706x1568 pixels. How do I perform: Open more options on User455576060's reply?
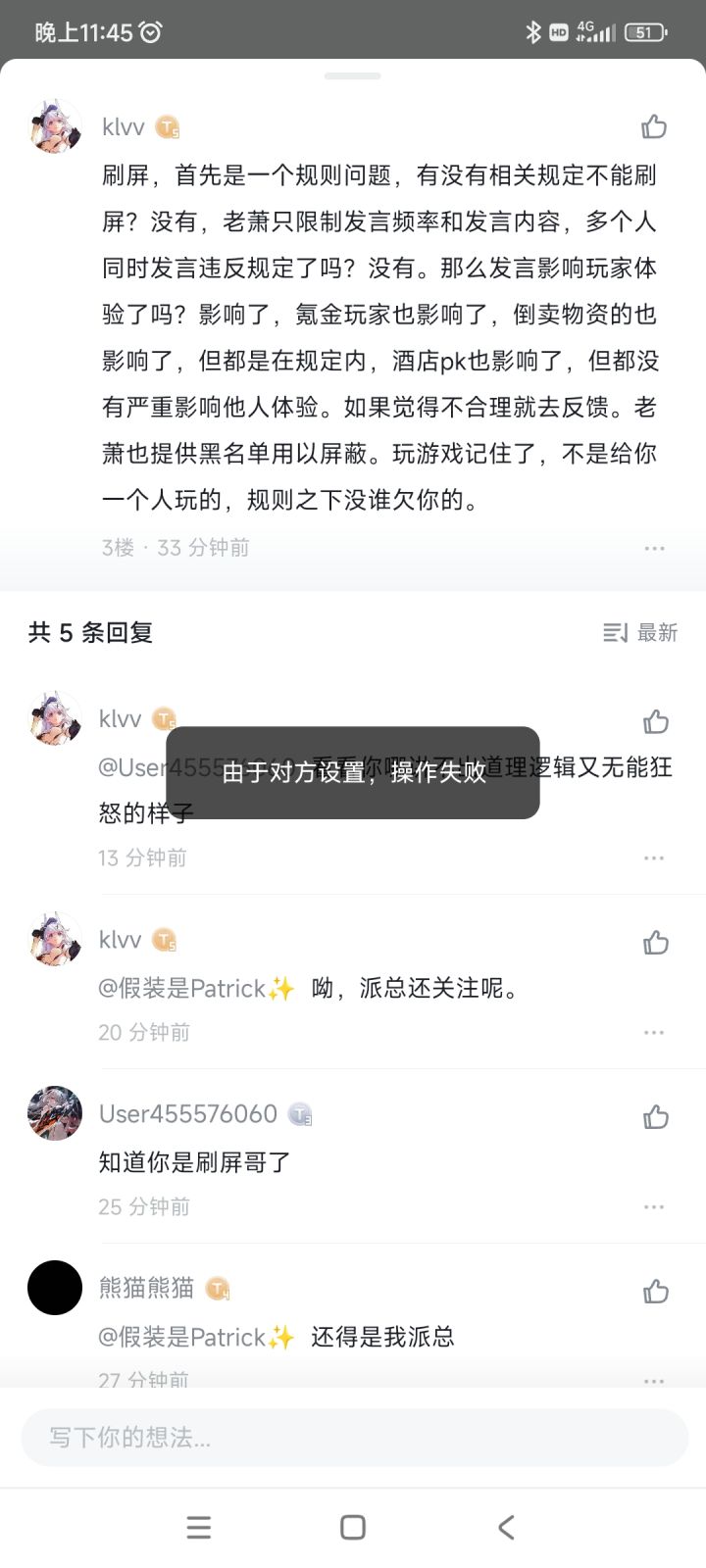654,1207
